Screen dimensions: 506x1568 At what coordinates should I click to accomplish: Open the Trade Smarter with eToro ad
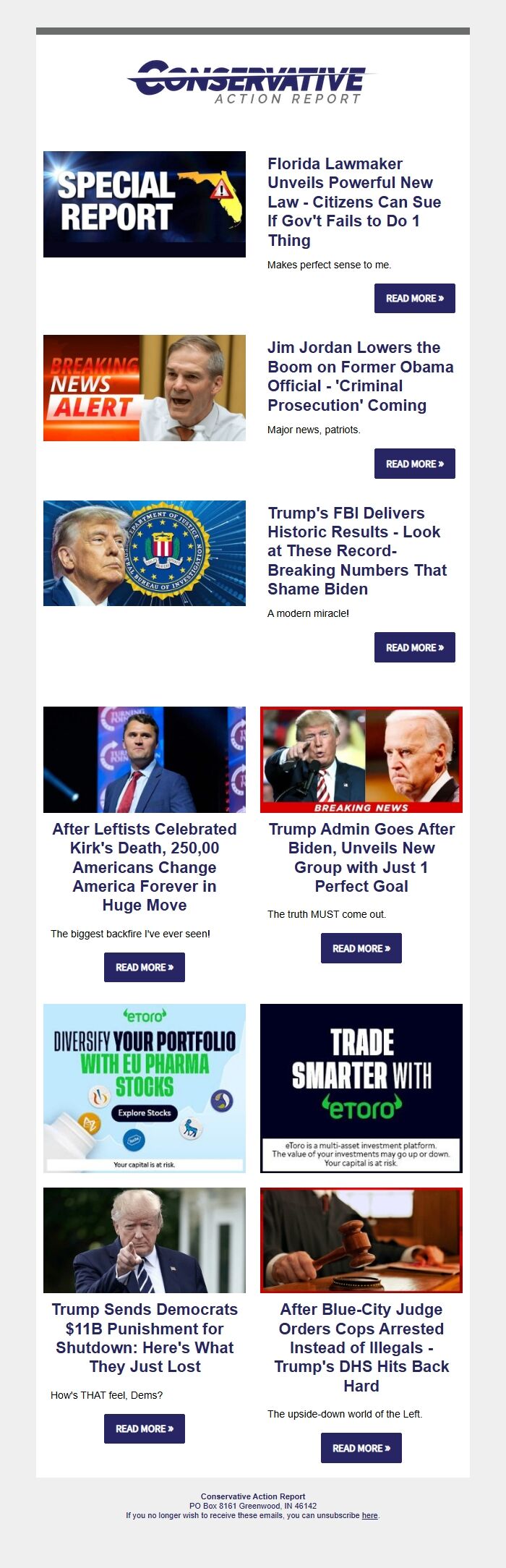[x=361, y=1088]
